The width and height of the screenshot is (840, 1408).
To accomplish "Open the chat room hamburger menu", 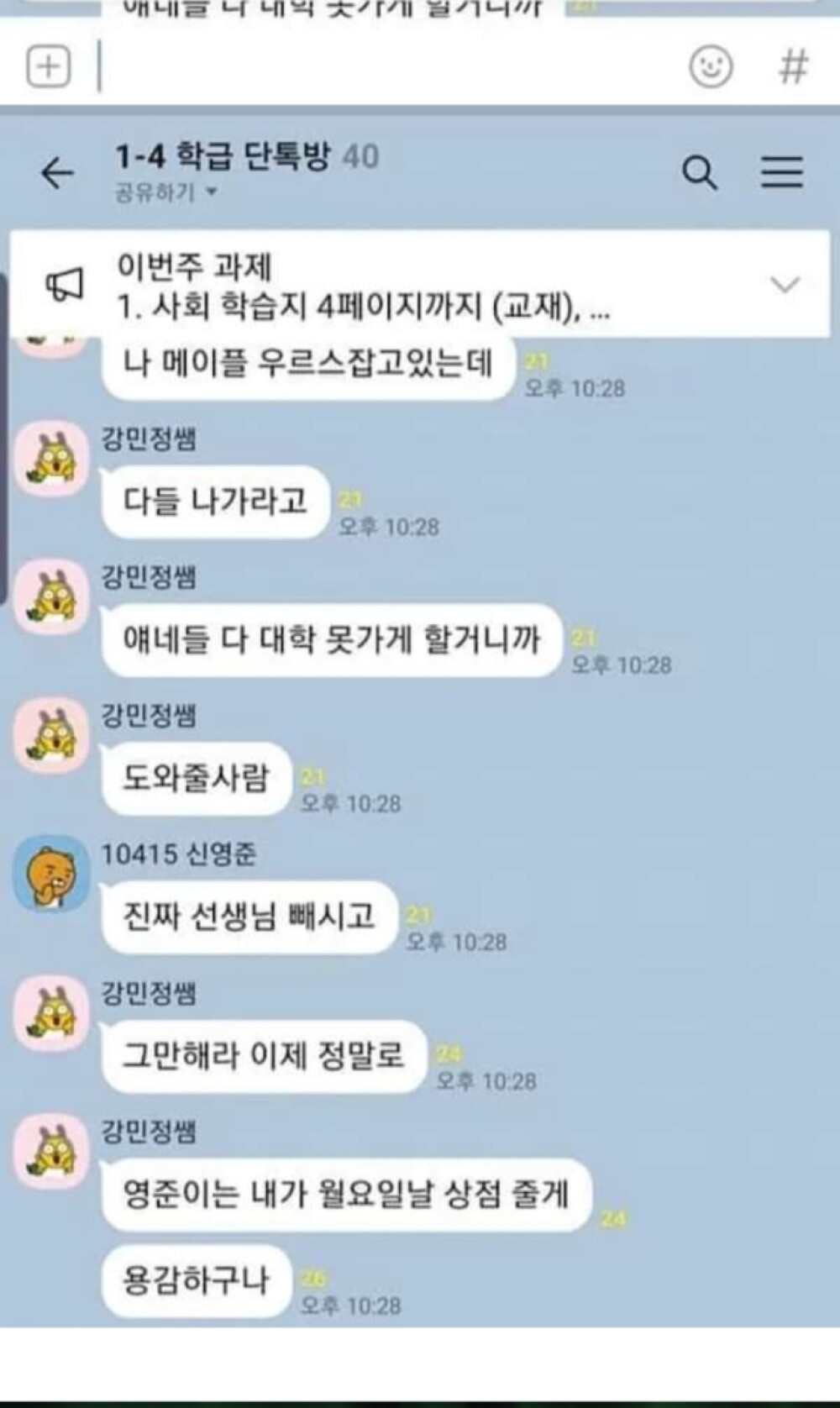I will click(x=782, y=172).
